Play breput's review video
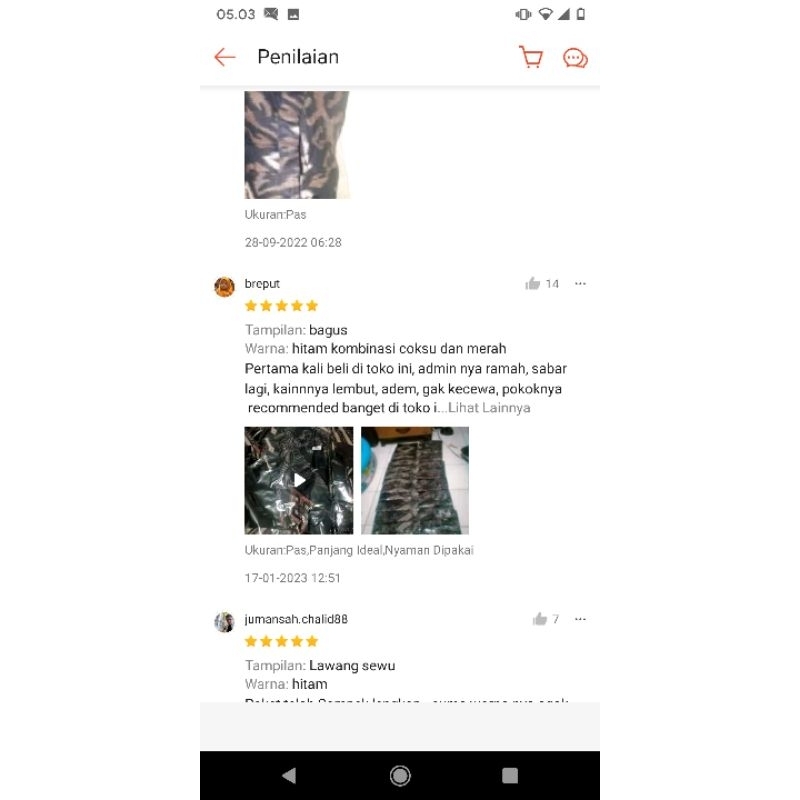The height and width of the screenshot is (800, 800). click(x=299, y=480)
